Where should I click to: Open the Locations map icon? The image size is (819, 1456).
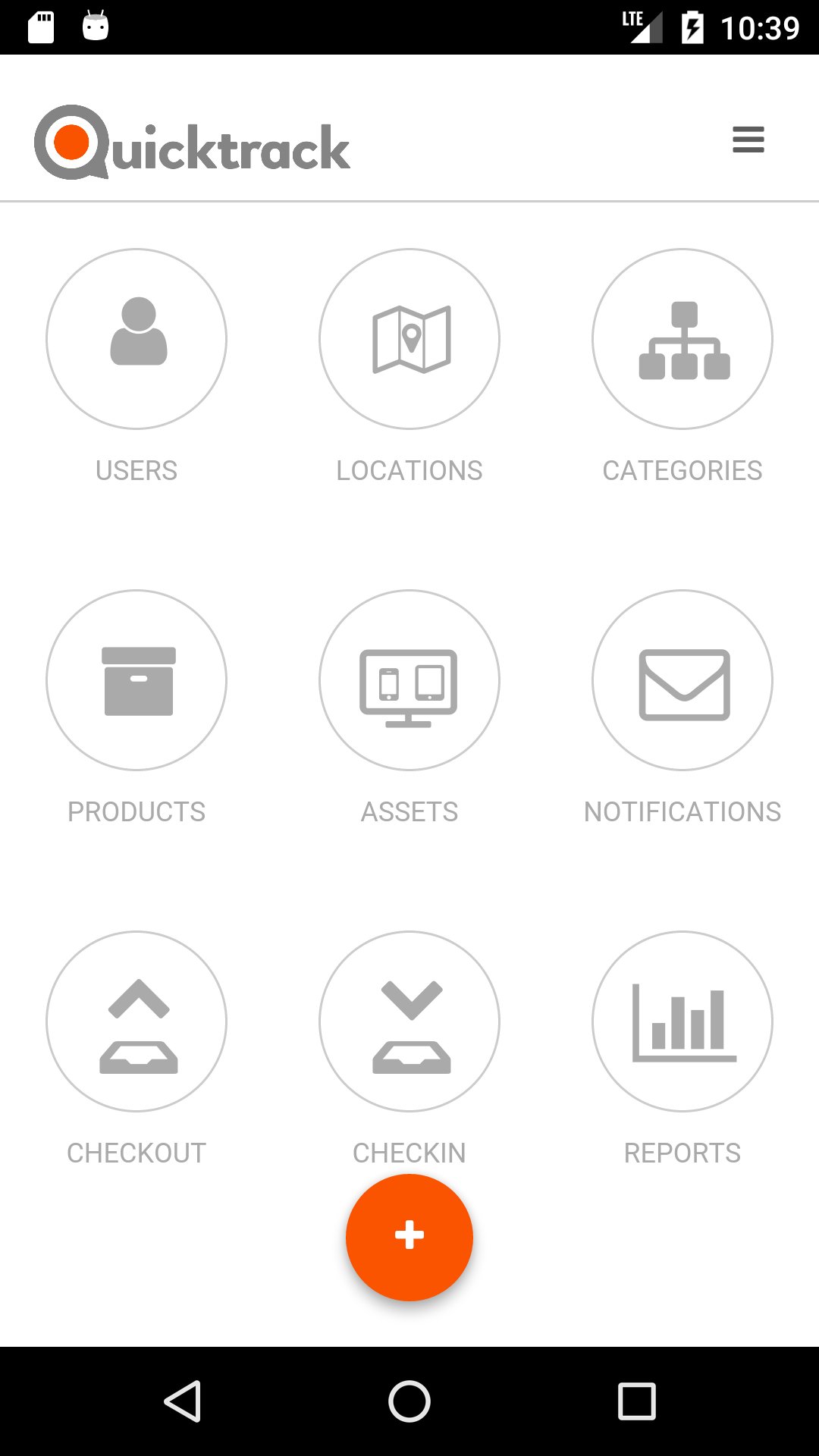click(409, 339)
